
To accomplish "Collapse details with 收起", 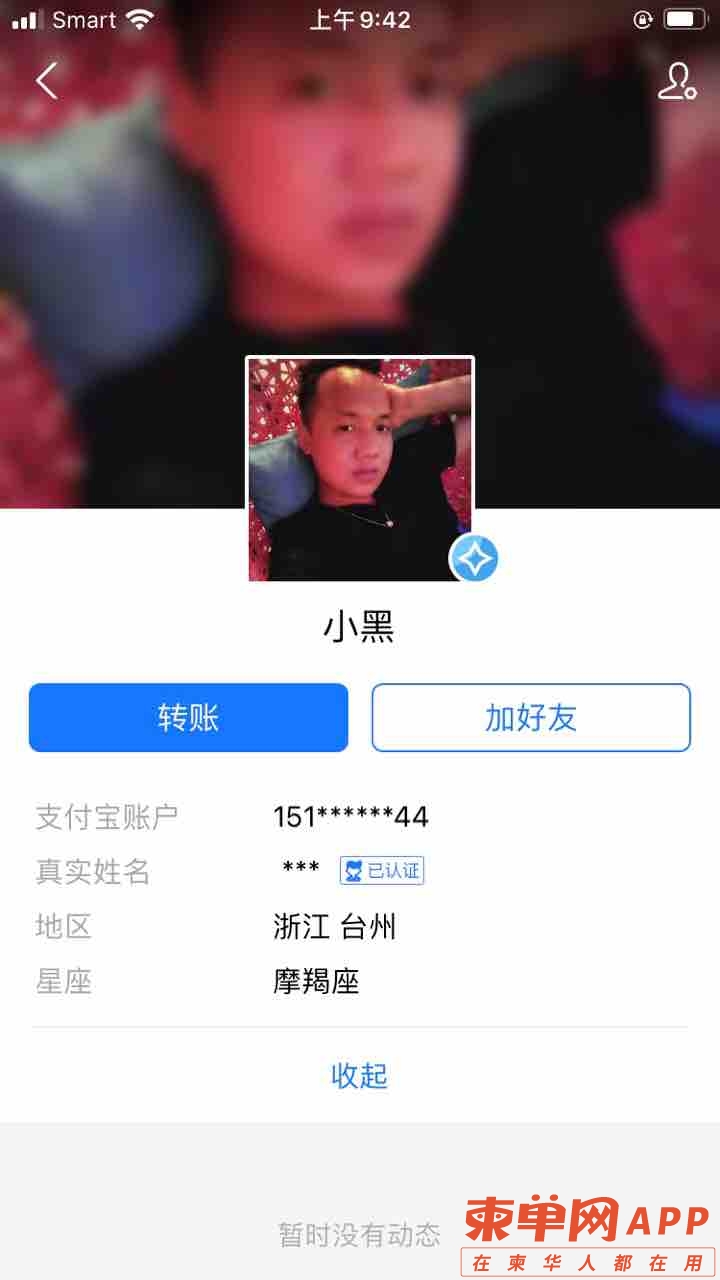I will tap(359, 1076).
